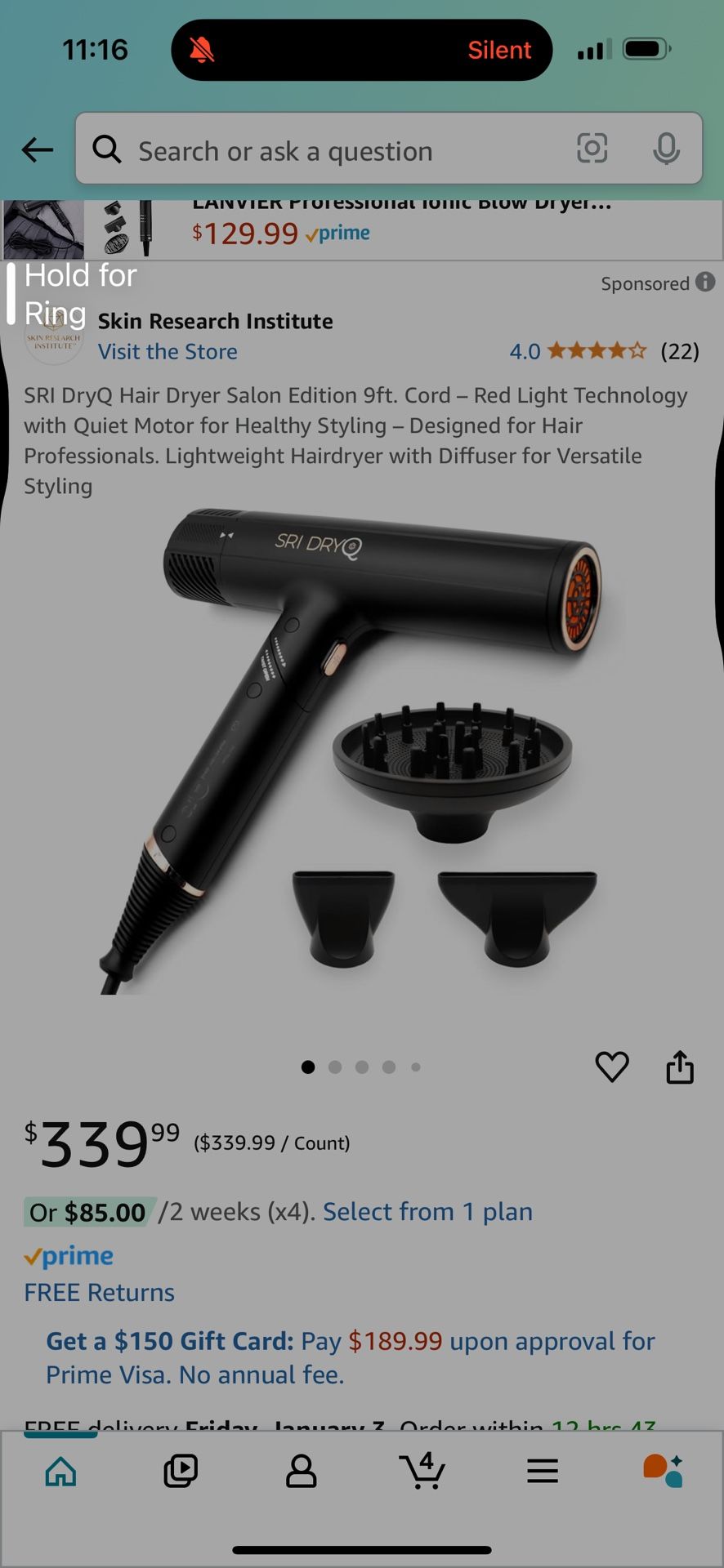Open camera lens search
Screen dimensions: 724x1568
(592, 149)
